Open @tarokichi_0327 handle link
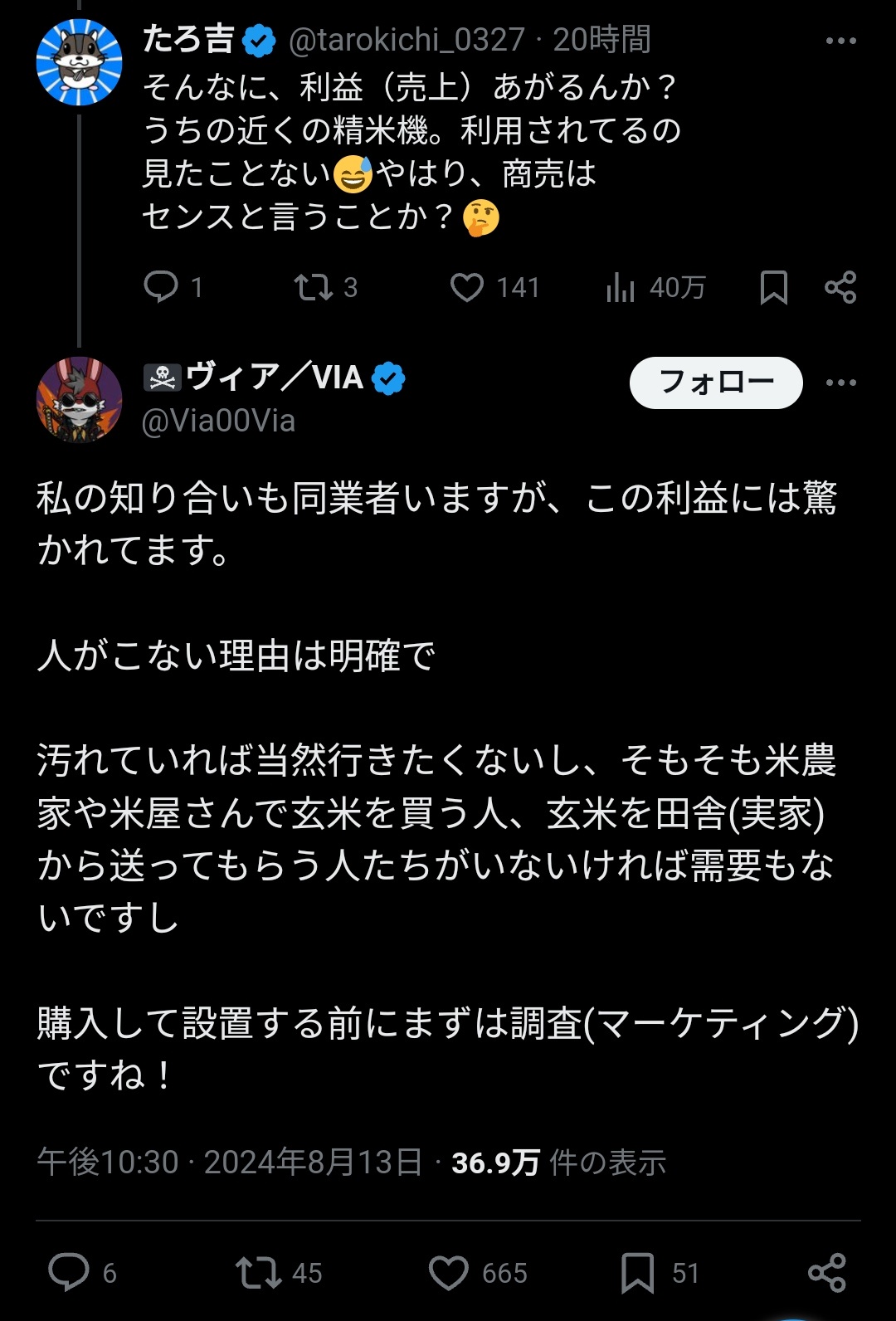896x1321 pixels. click(x=407, y=39)
